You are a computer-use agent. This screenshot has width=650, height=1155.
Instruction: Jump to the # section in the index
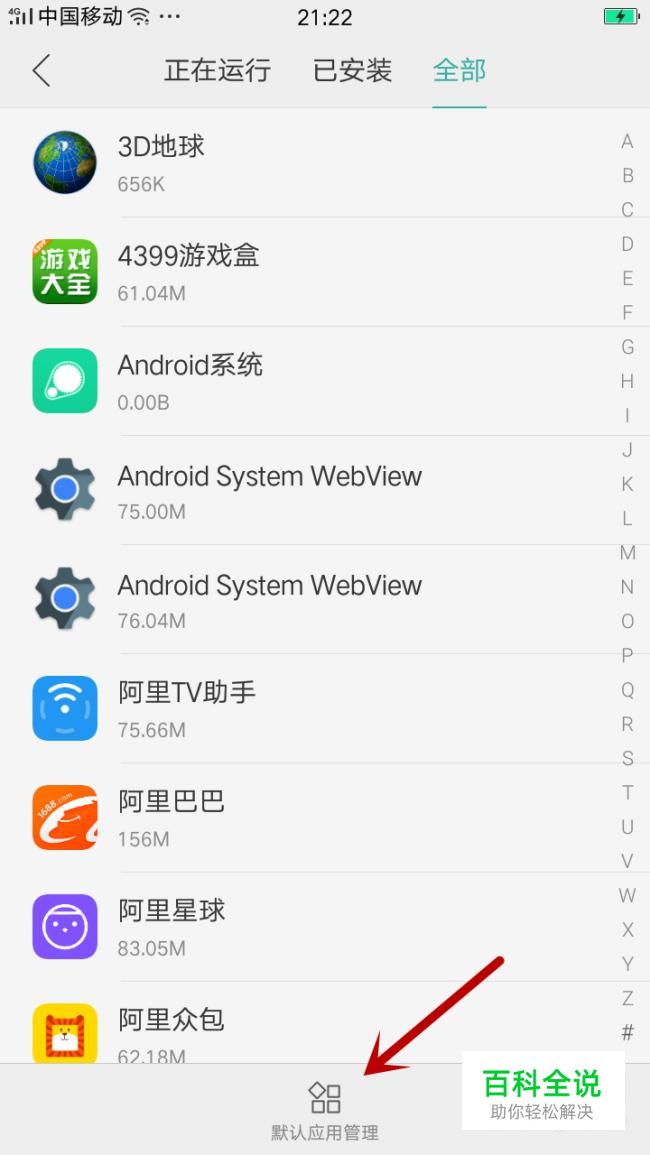[627, 1033]
